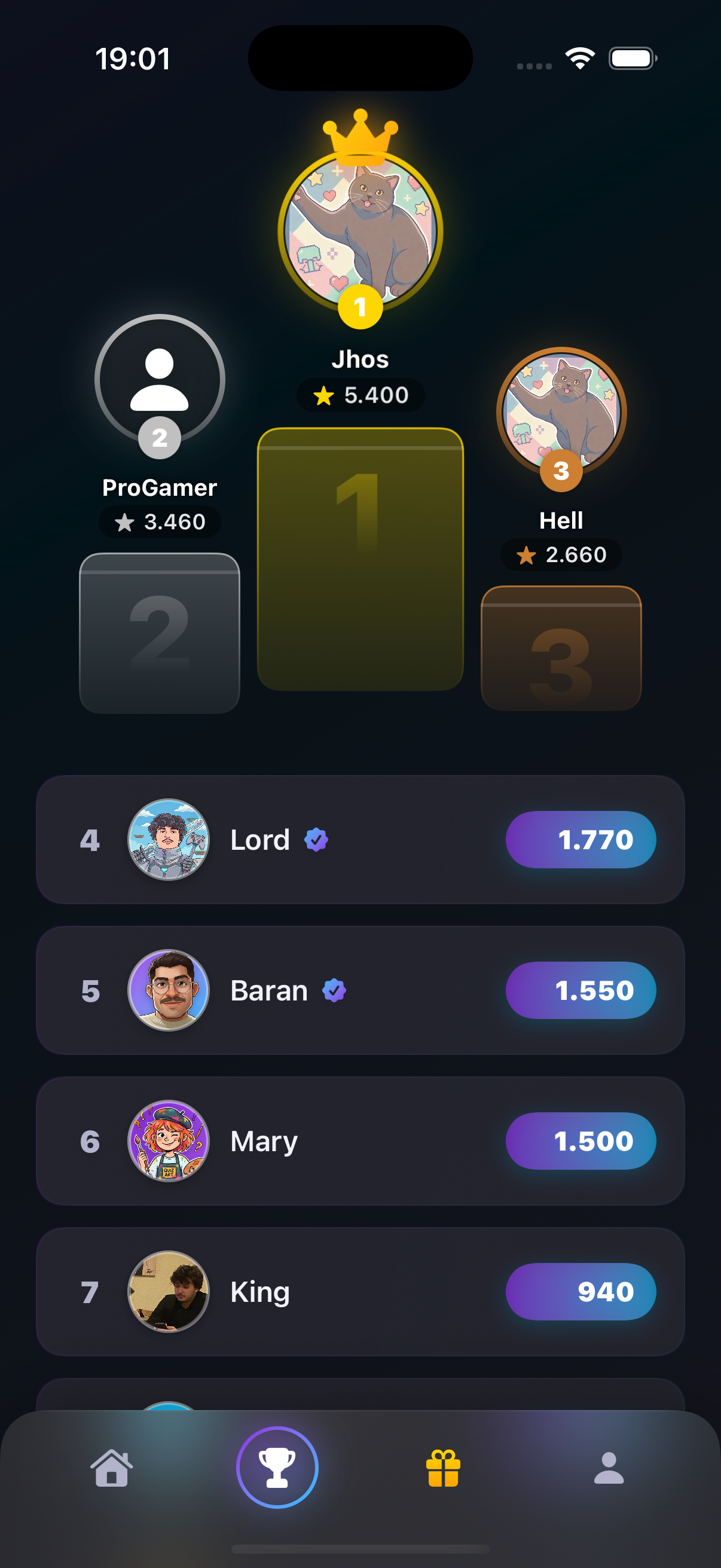This screenshot has width=721, height=1568.
Task: Click the verified badge next to Baran
Action: [334, 990]
